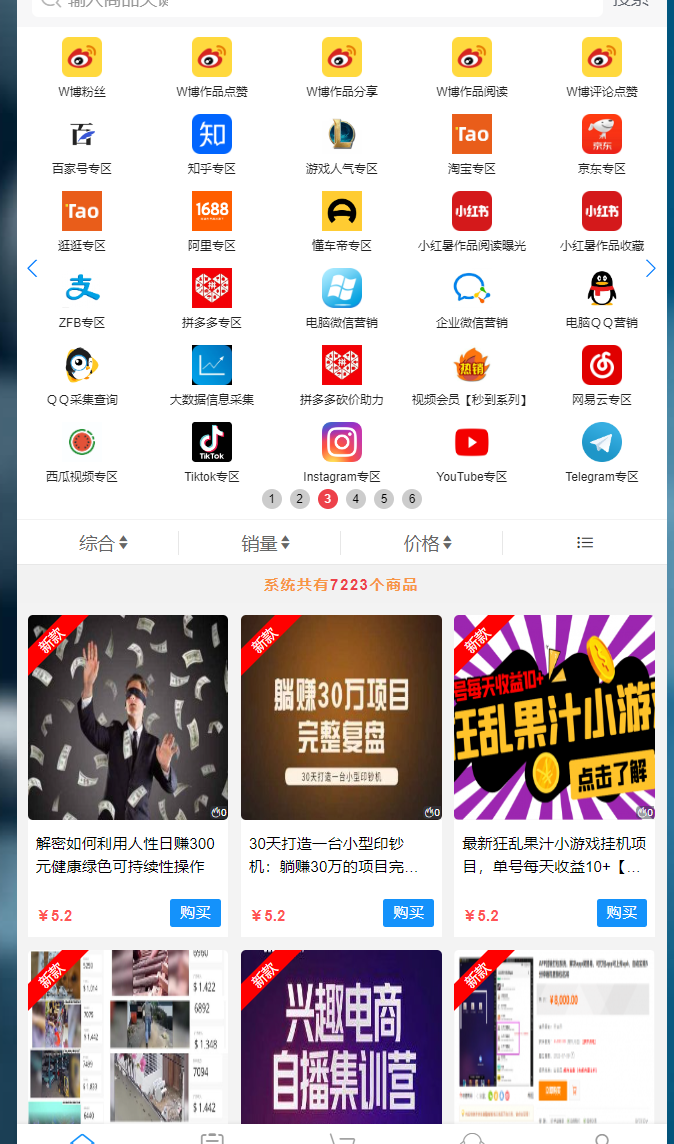Sort products by 销量
Image resolution: width=674 pixels, height=1144 pixels.
click(x=265, y=543)
